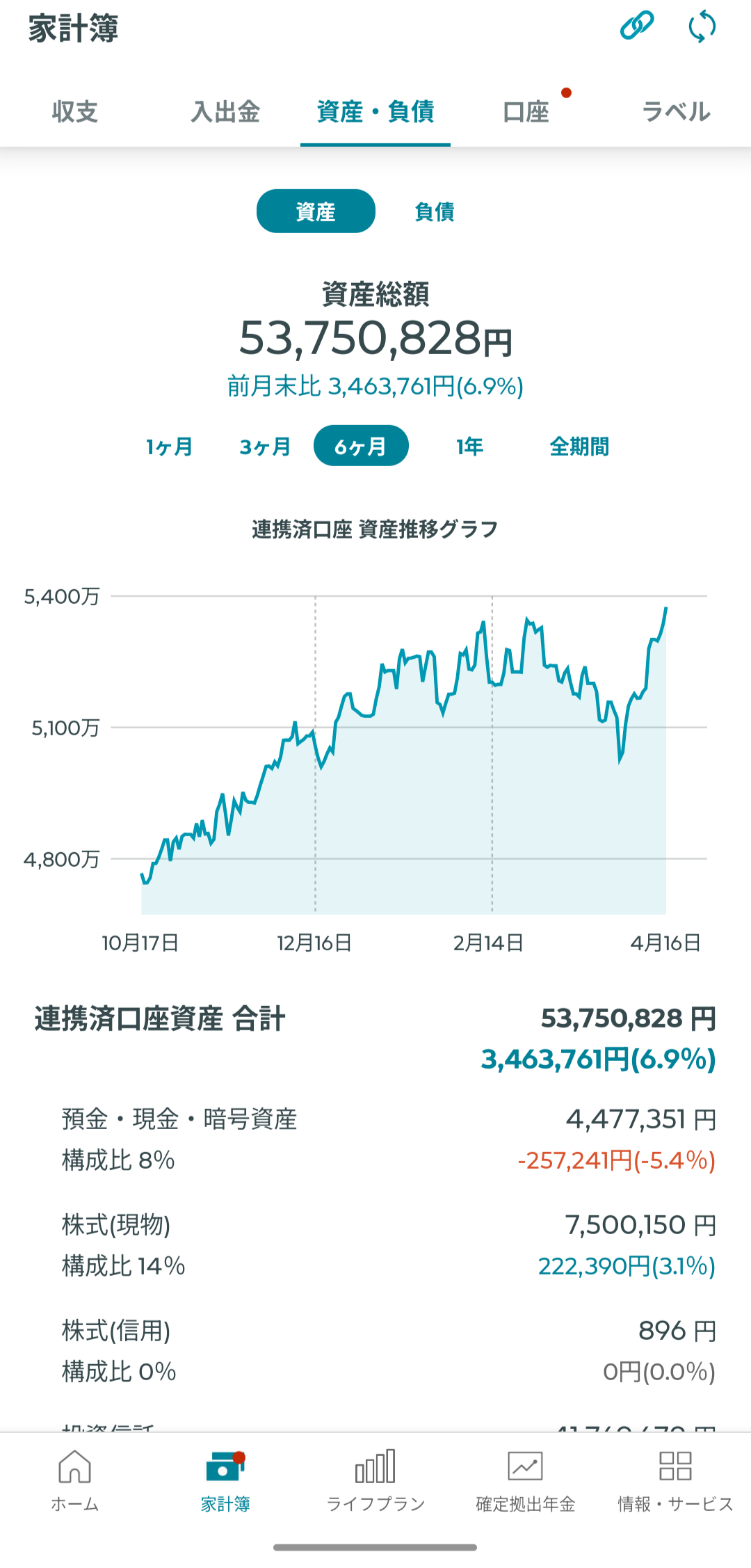This screenshot has width=751, height=1568.
Task: Show 全期間 on the asset graph
Action: (579, 446)
